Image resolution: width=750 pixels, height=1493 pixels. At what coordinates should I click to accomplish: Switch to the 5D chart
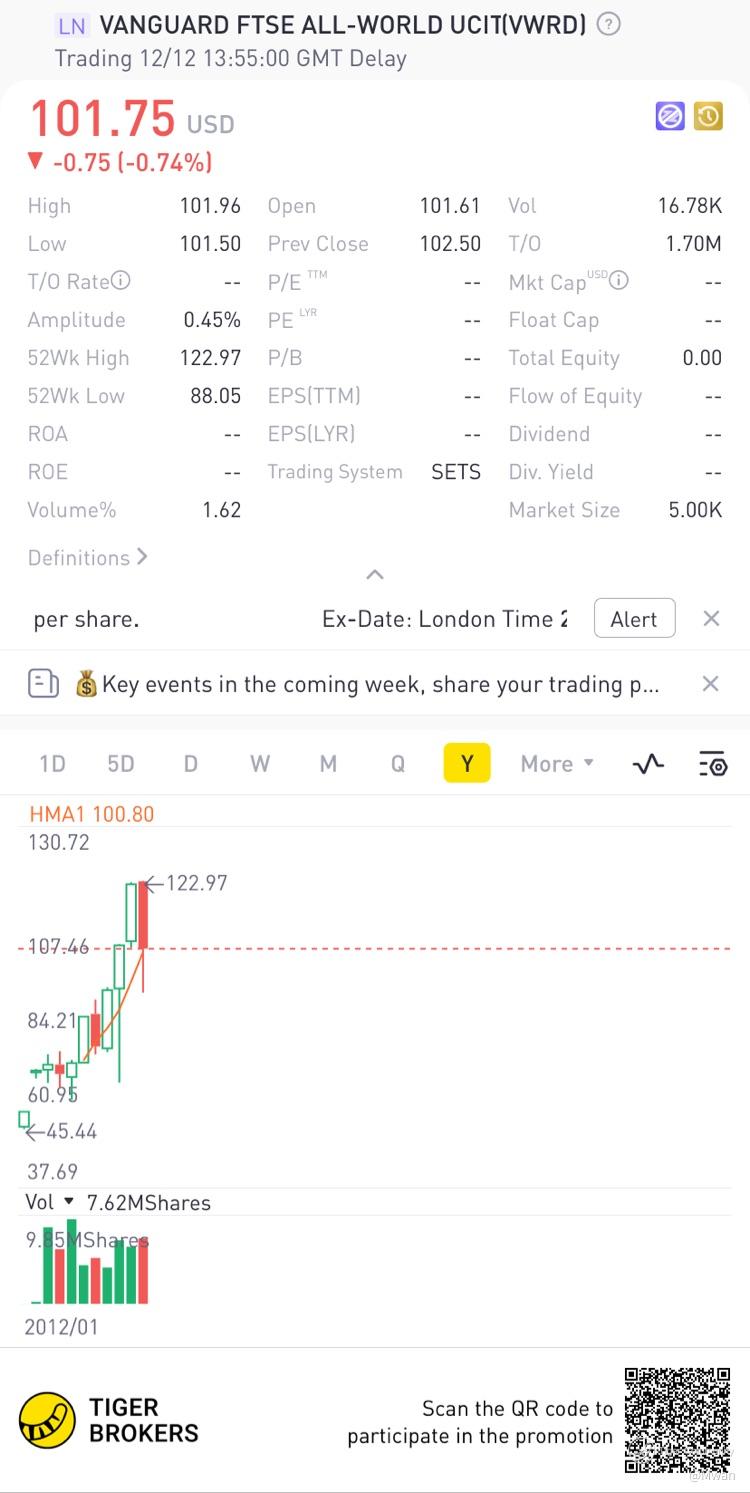120,764
